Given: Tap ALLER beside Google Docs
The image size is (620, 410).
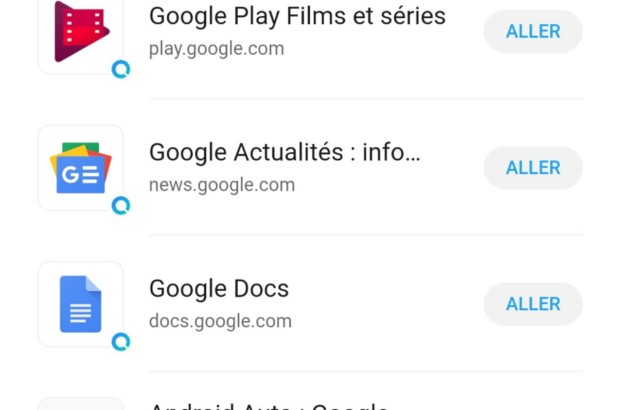Looking at the screenshot, I should pyautogui.click(x=532, y=304).
